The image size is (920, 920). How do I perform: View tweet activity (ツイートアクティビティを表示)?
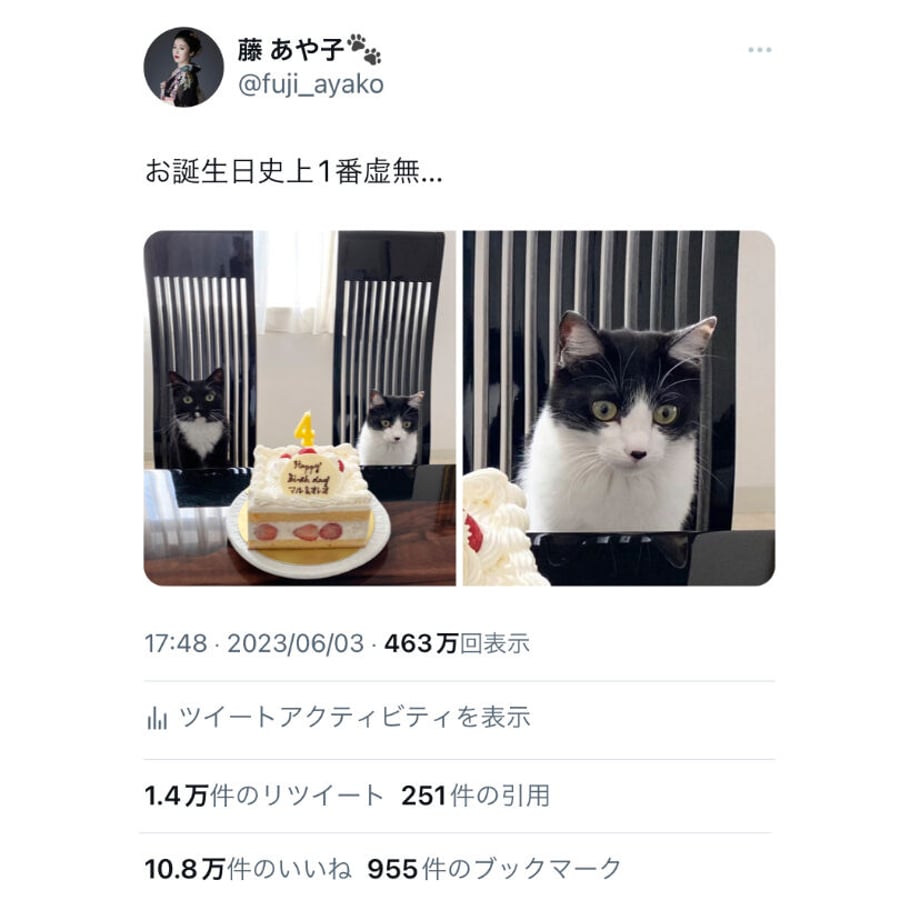coord(338,717)
